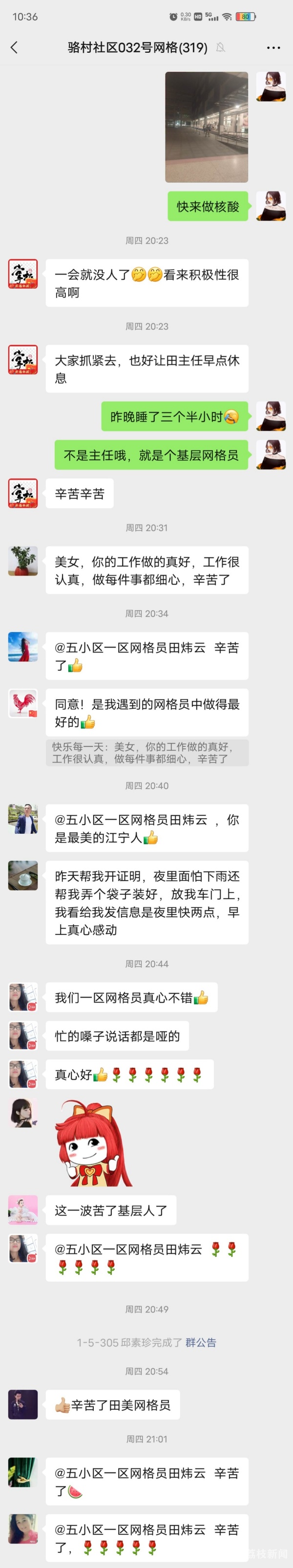Open profile of 一会就没人了 sender

pyautogui.click(x=23, y=274)
